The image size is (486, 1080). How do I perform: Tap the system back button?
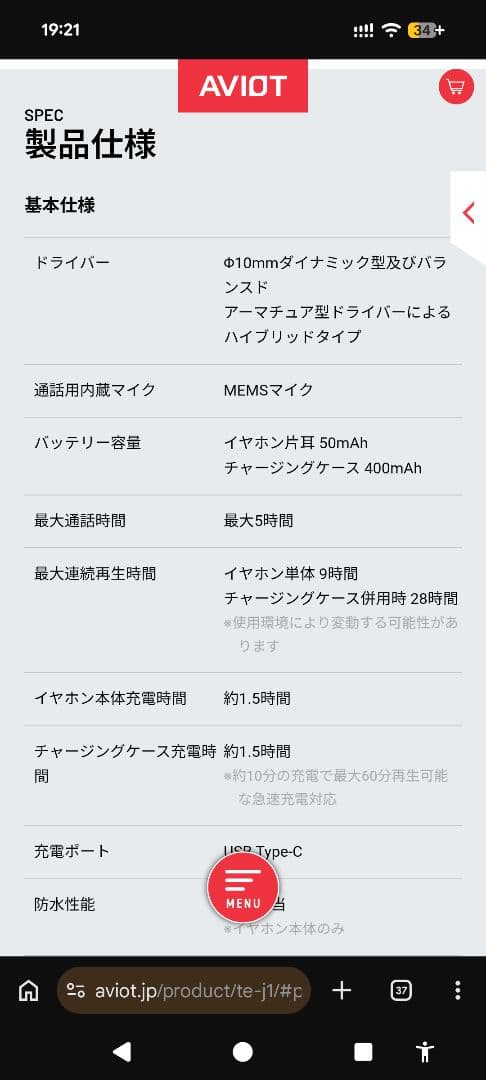coord(122,1052)
